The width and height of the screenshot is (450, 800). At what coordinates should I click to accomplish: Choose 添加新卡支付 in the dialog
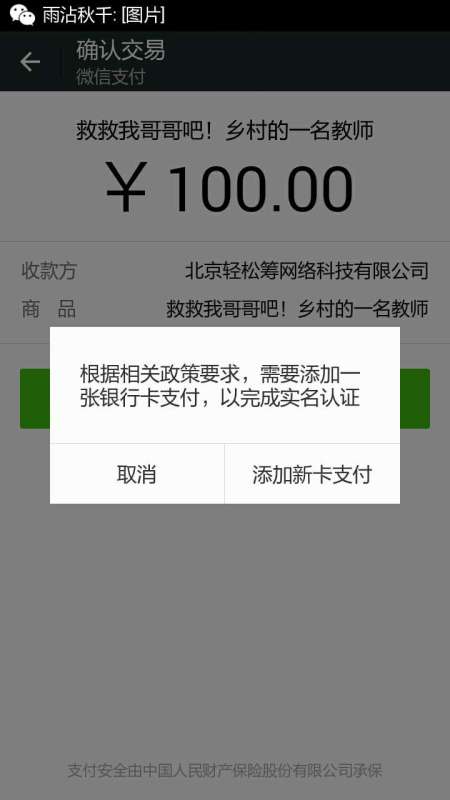312,474
